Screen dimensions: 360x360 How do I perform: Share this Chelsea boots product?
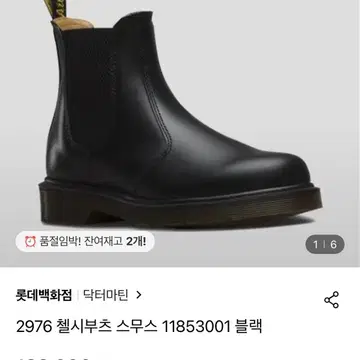pos(331,299)
